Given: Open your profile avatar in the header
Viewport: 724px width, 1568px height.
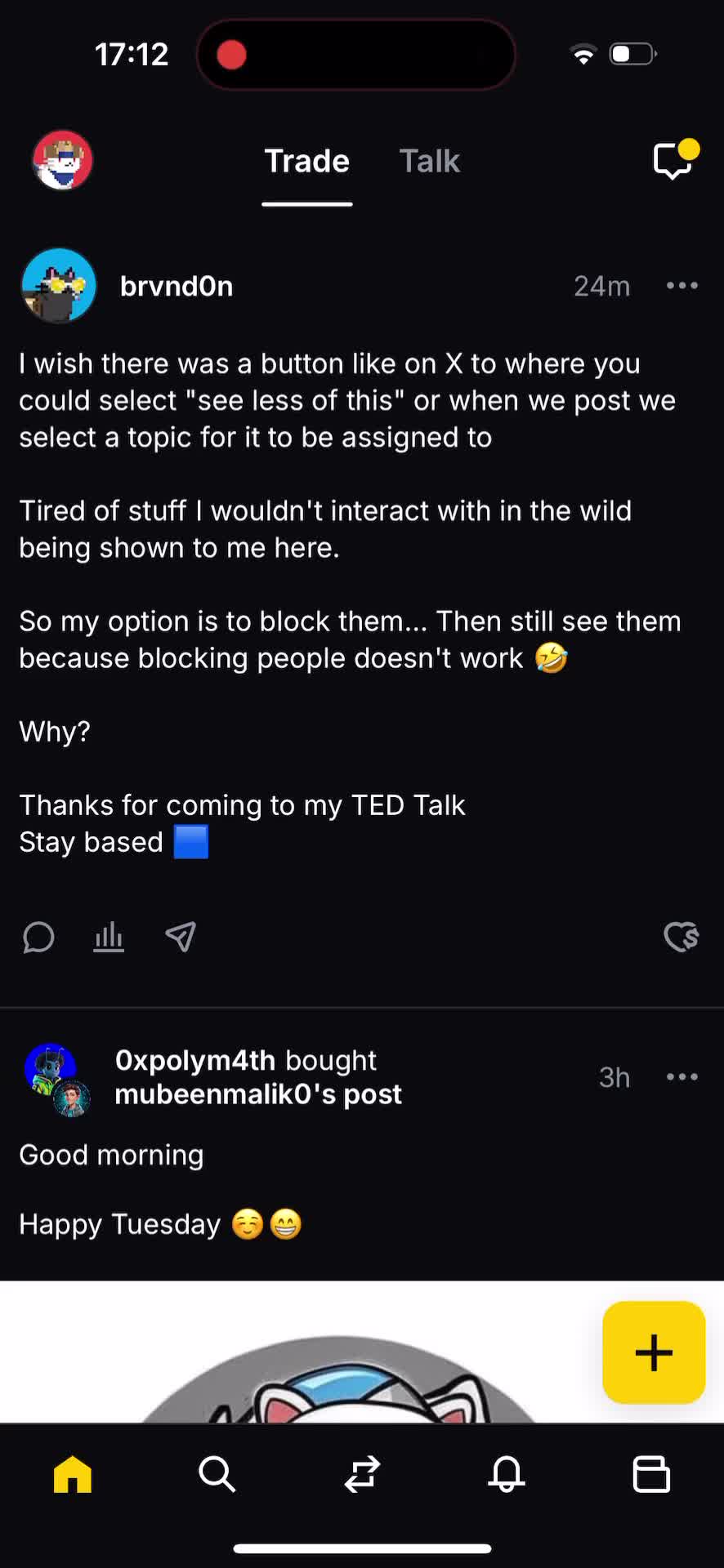Looking at the screenshot, I should (62, 160).
